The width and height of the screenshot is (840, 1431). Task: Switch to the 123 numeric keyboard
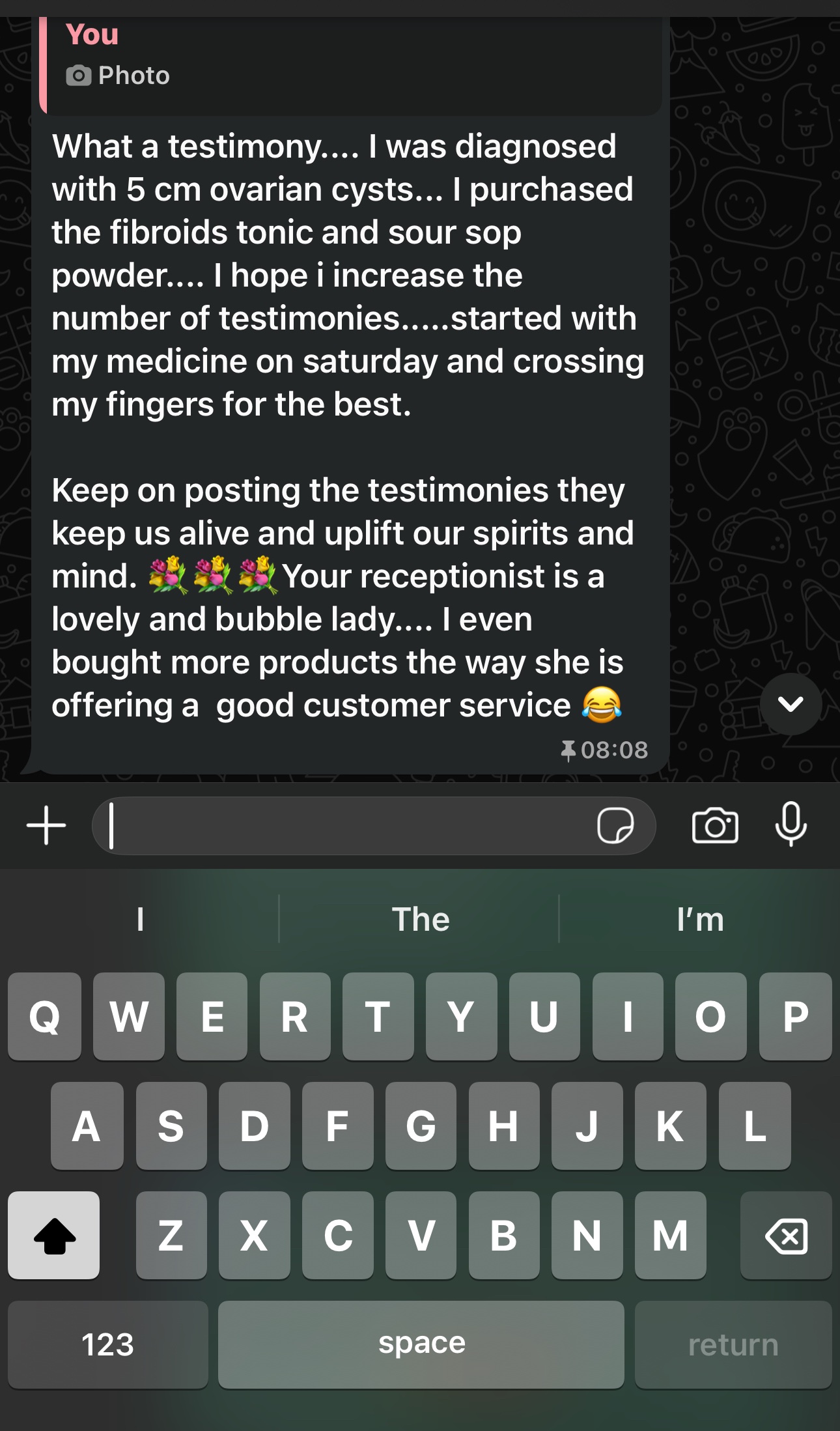107,1344
